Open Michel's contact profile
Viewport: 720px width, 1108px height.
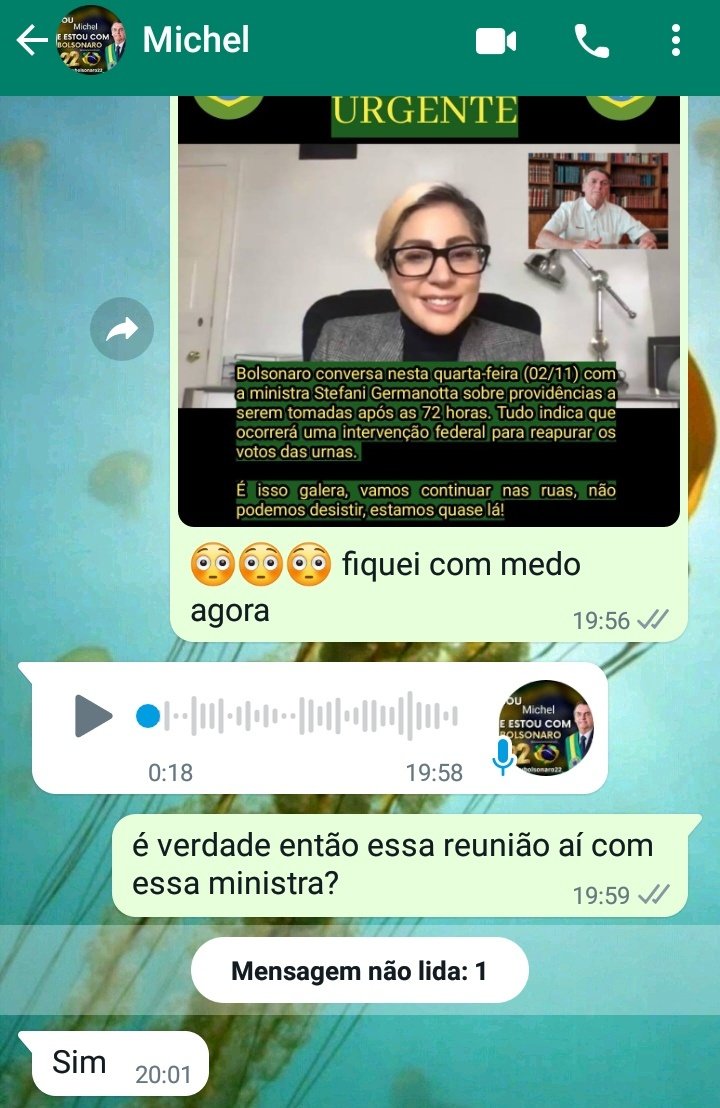(x=196, y=40)
